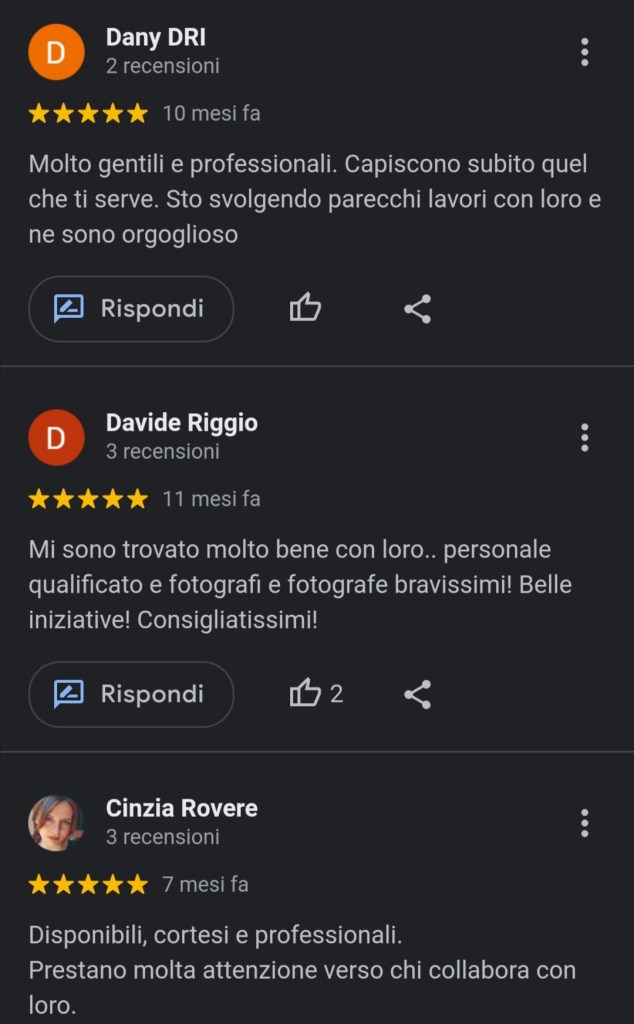Like Dany DRI's review
634x1024 pixels.
point(305,309)
